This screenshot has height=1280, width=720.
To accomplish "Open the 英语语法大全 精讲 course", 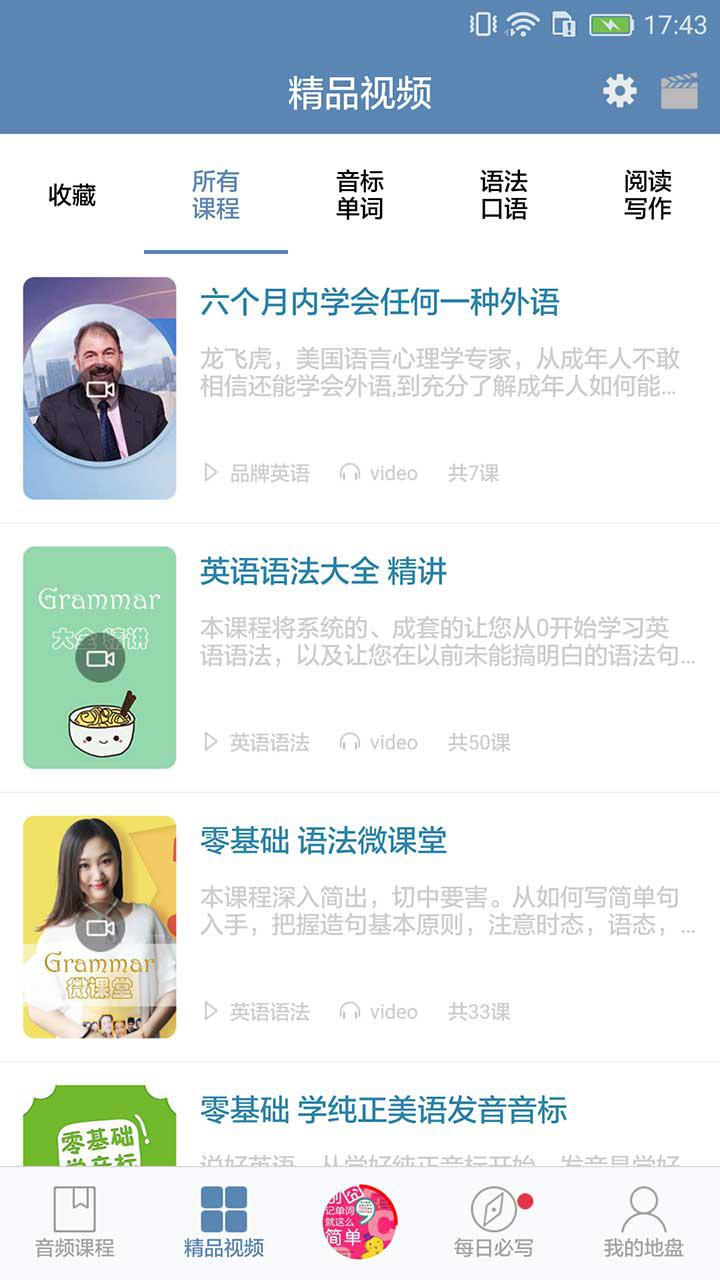I will point(323,572).
